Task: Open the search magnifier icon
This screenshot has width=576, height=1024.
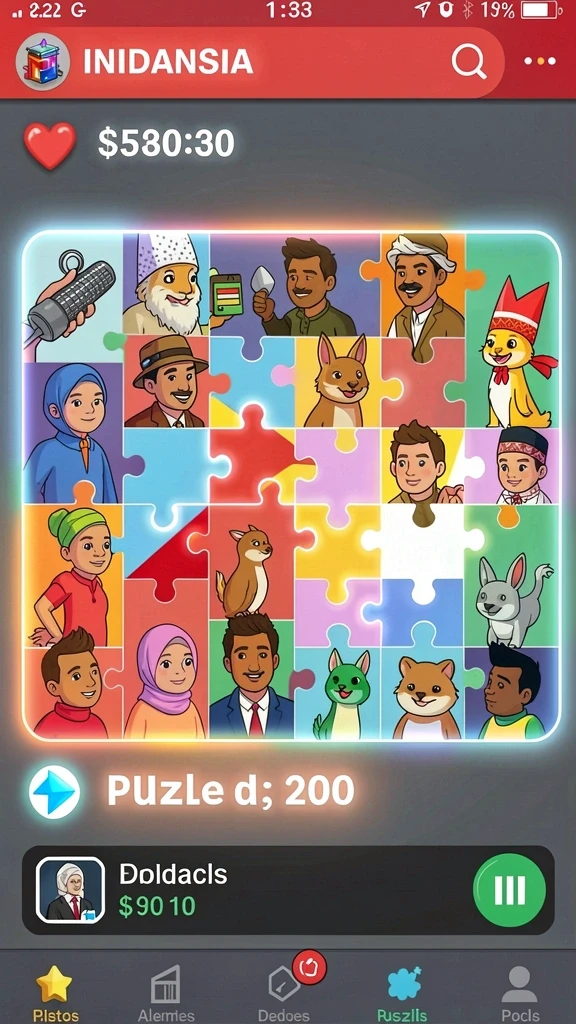Action: (469, 63)
